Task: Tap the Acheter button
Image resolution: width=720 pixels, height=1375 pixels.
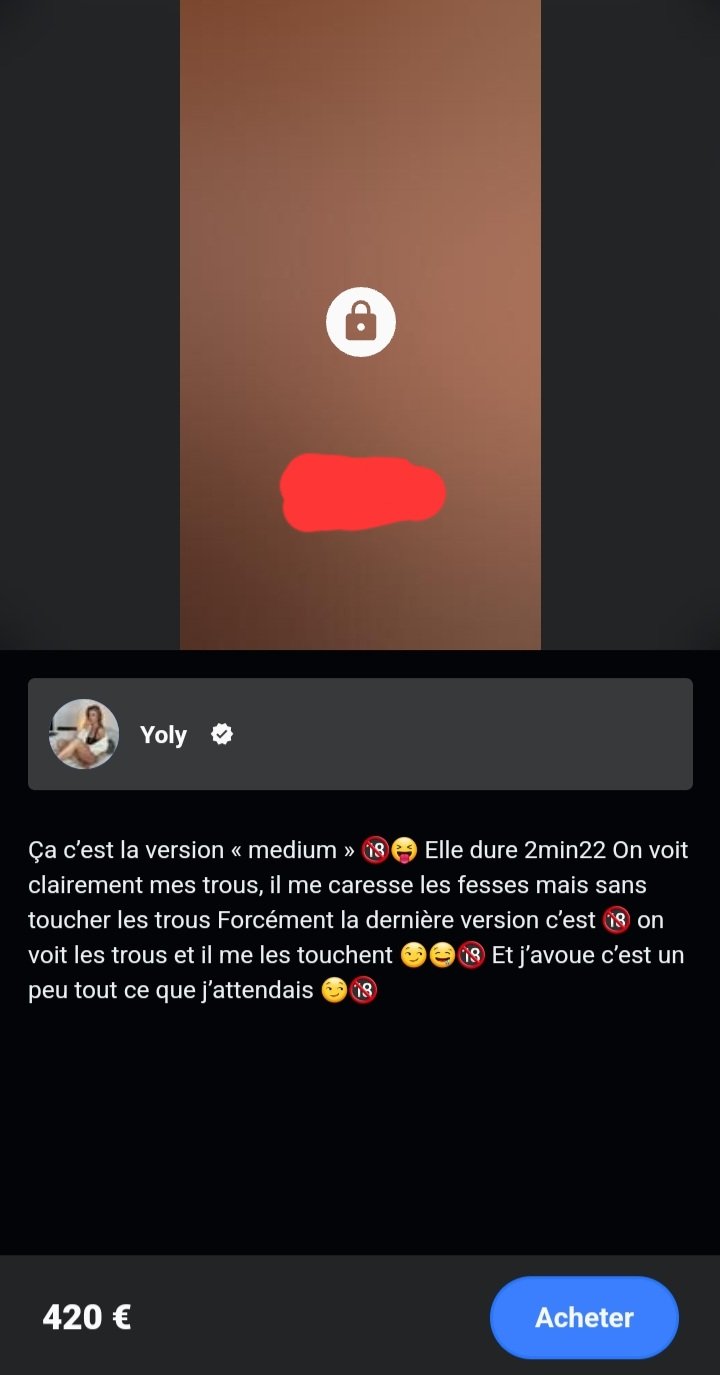Action: click(x=584, y=1317)
